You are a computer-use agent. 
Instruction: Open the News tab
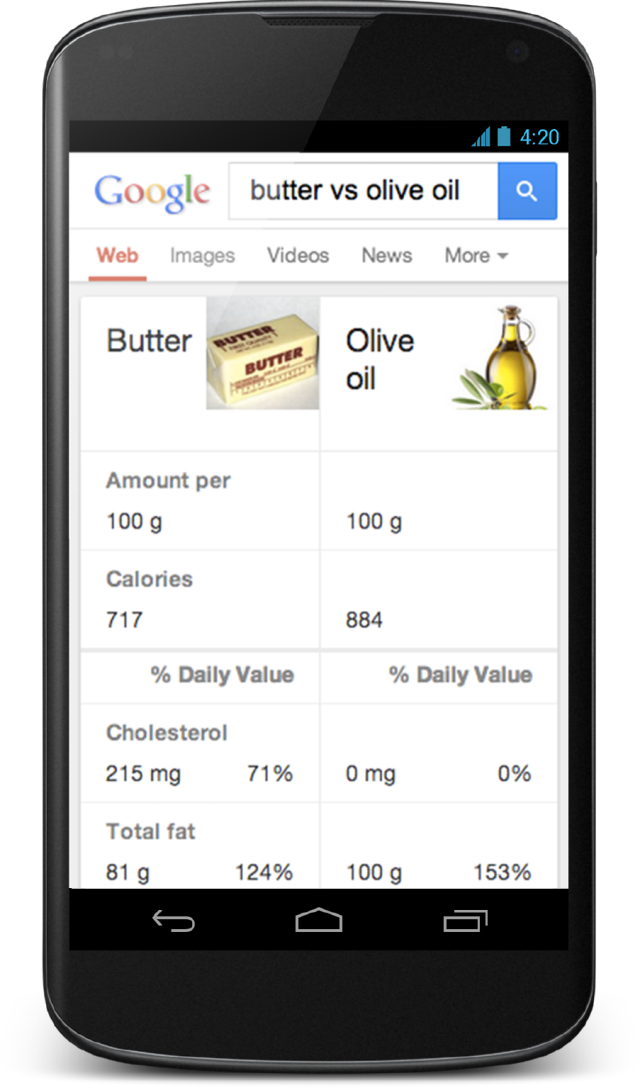coord(387,256)
